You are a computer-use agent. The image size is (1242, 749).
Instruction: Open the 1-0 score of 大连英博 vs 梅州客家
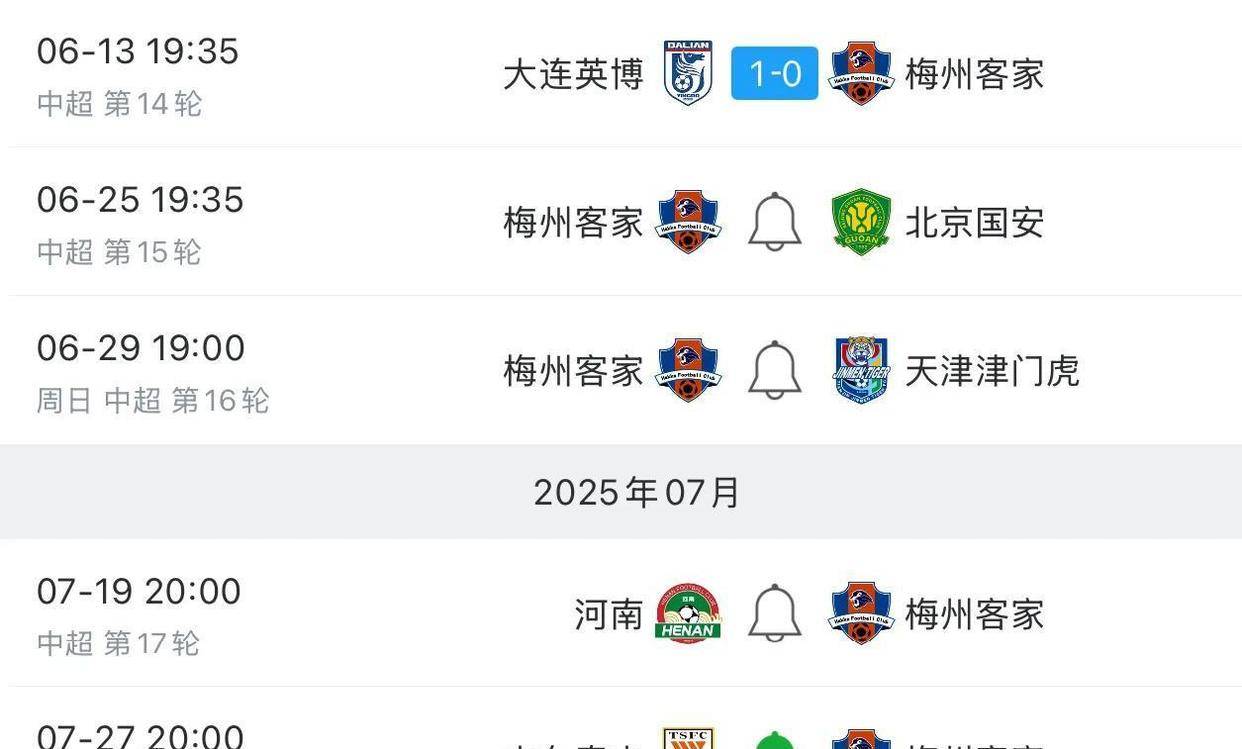(774, 73)
